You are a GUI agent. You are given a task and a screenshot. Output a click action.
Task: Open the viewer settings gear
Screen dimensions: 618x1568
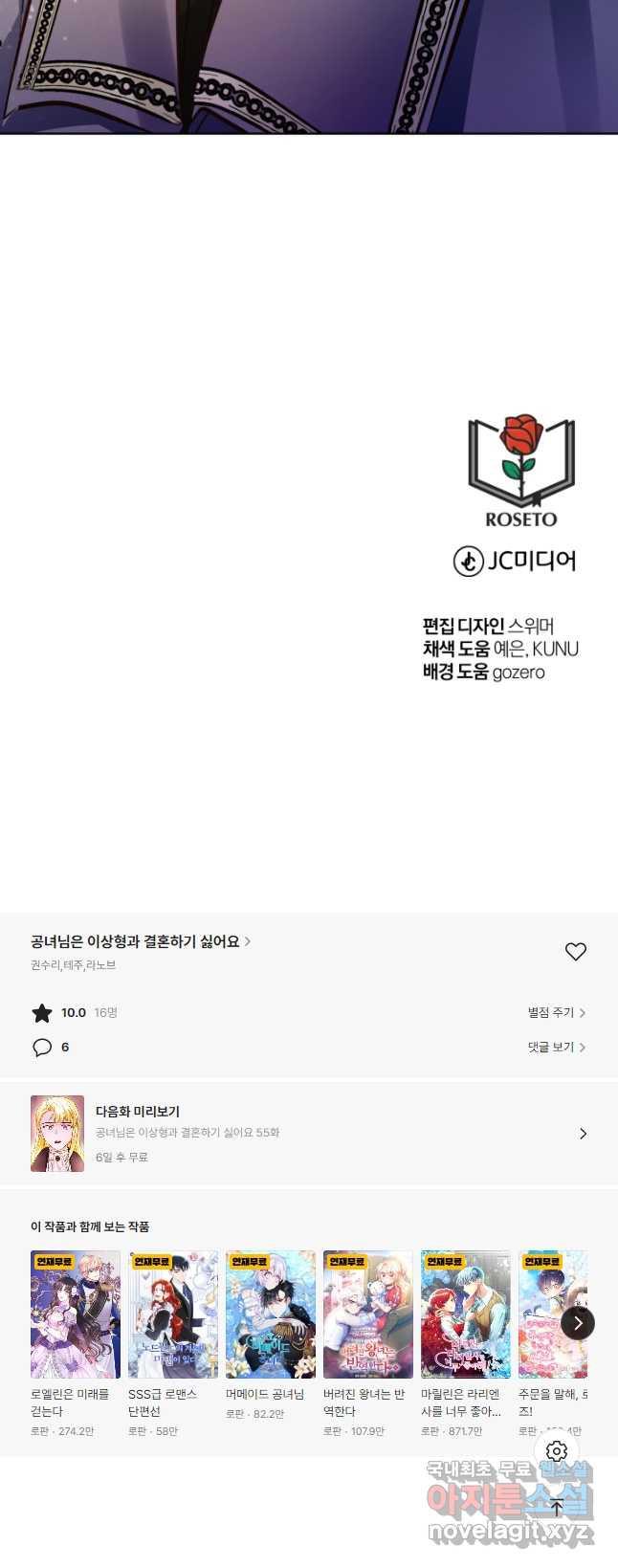[x=557, y=1451]
